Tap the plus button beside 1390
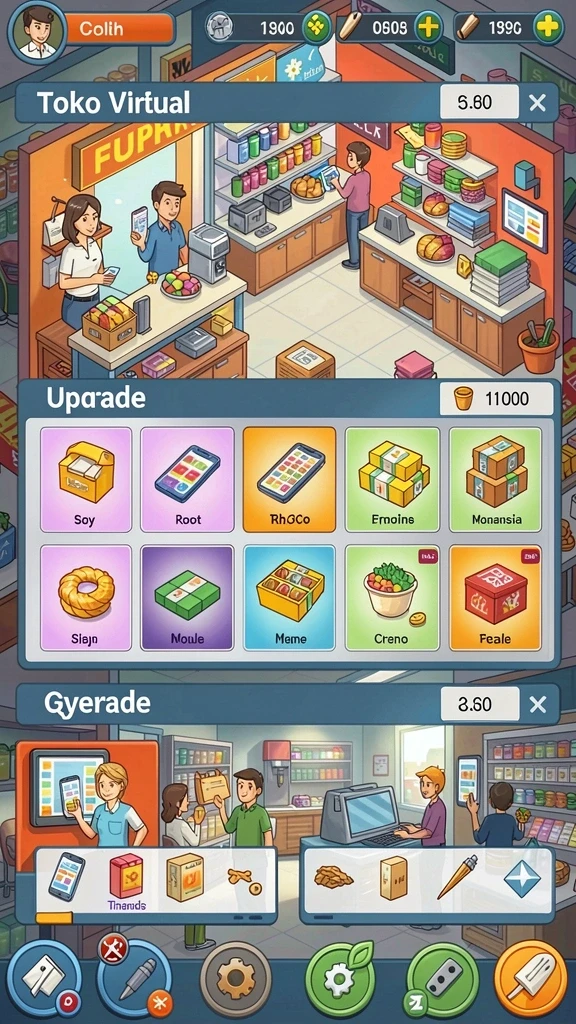 (547, 27)
